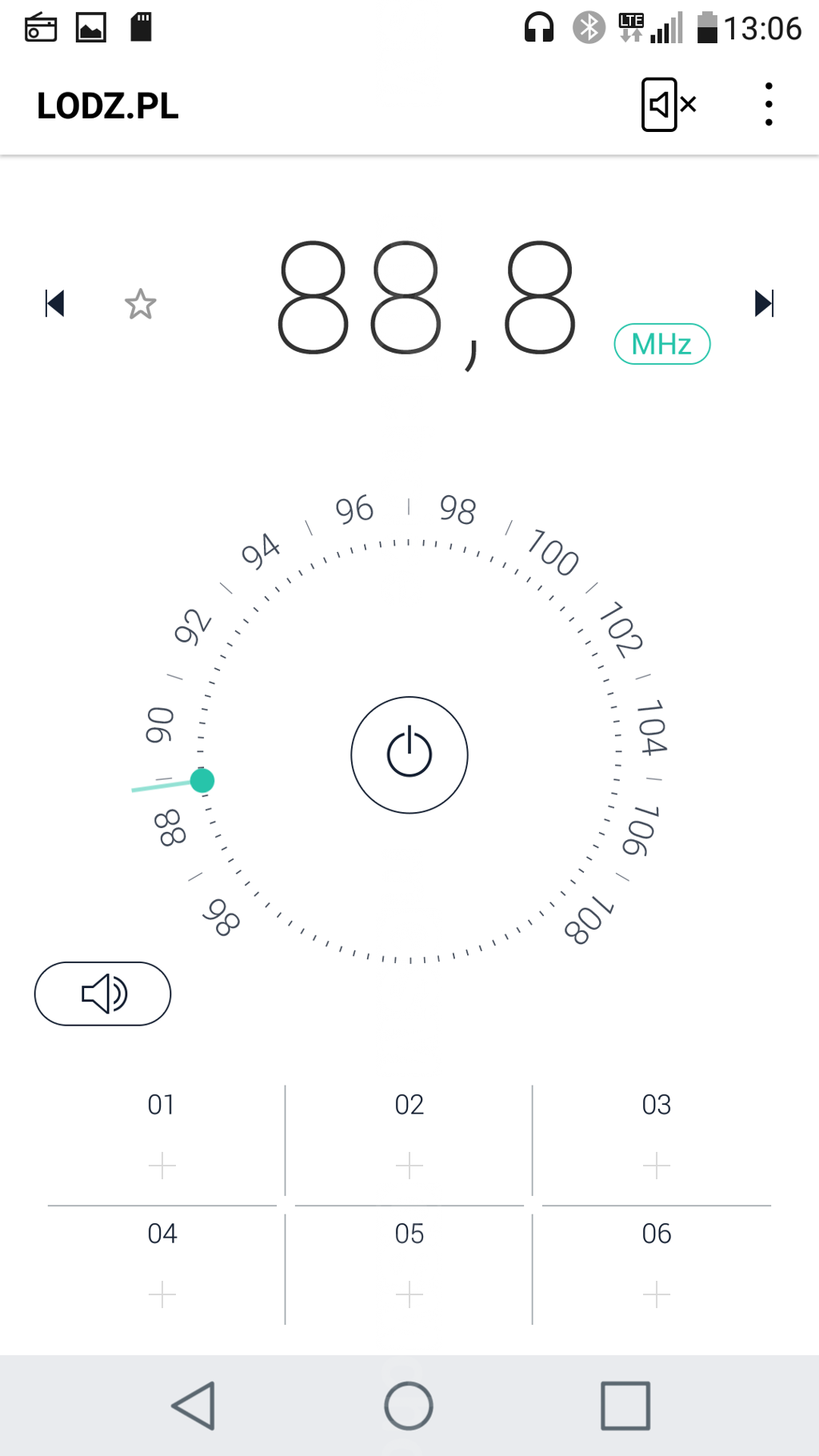Tap the MHz frequency chip
Image resolution: width=819 pixels, height=1456 pixels.
click(662, 344)
